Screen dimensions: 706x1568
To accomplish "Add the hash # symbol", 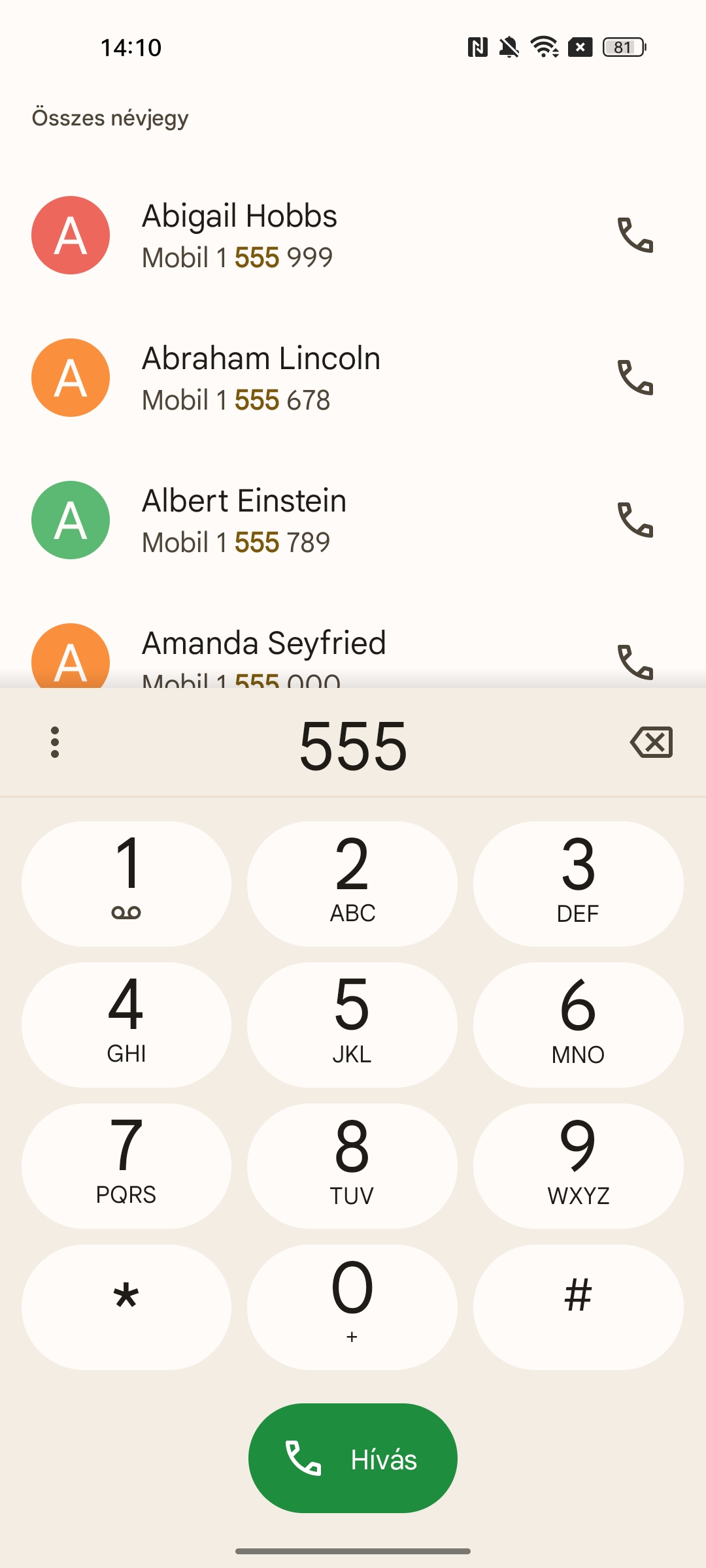I will pos(579,1307).
